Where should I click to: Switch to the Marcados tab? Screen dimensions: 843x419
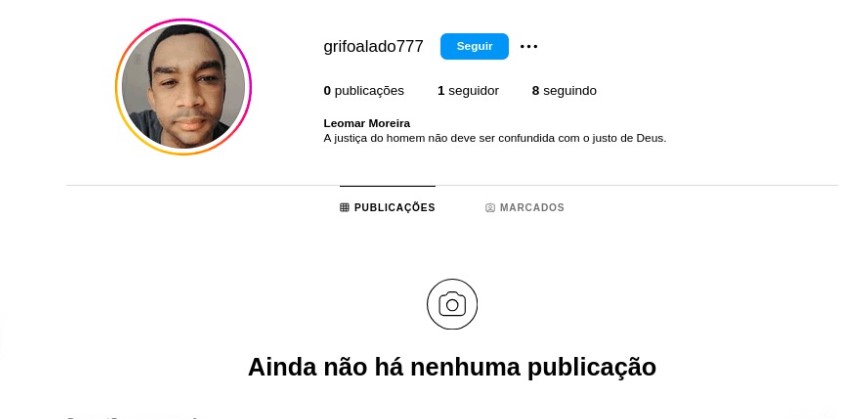point(524,208)
